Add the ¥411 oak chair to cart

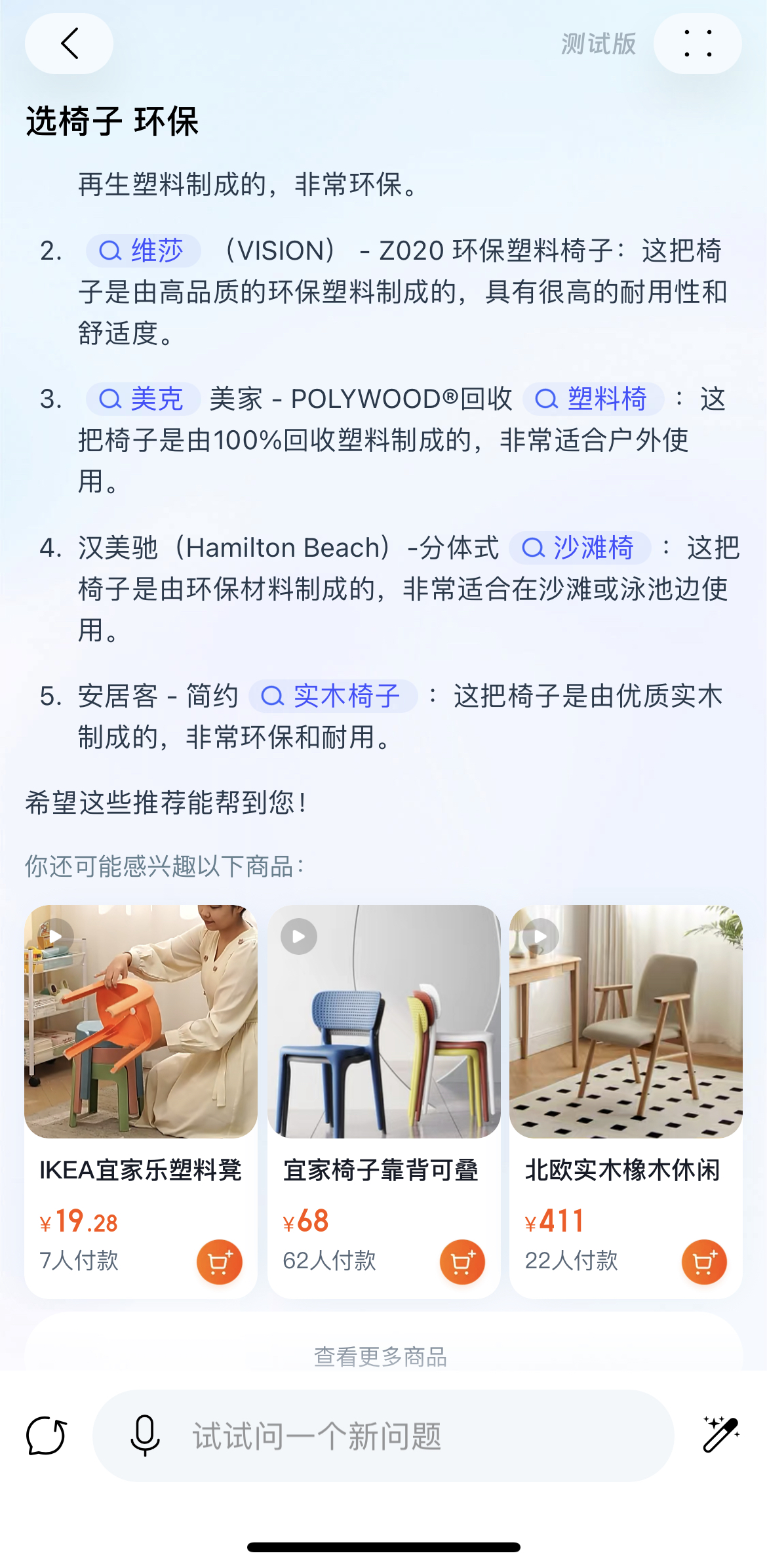[704, 1261]
